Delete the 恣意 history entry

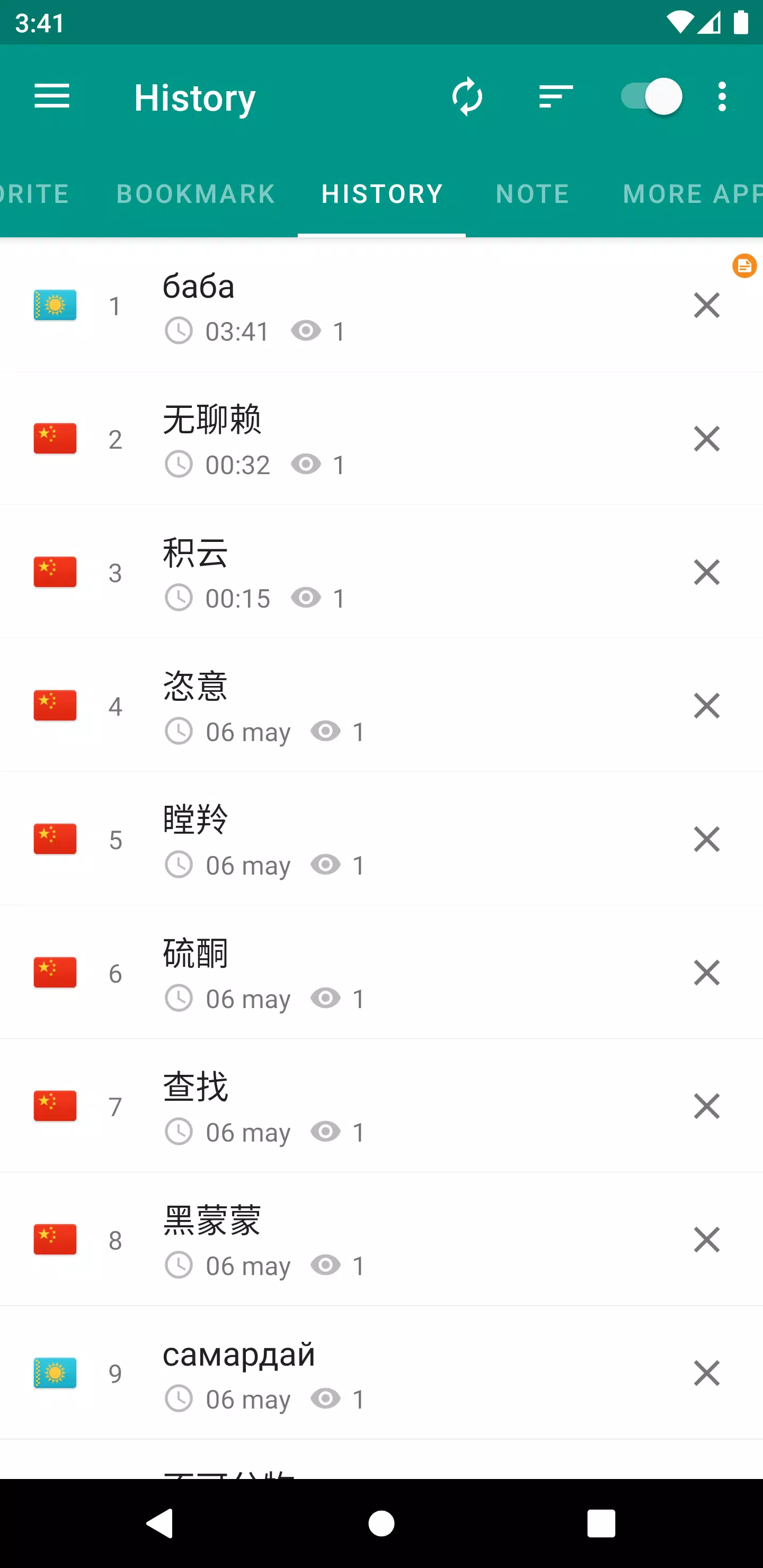pyautogui.click(x=706, y=706)
